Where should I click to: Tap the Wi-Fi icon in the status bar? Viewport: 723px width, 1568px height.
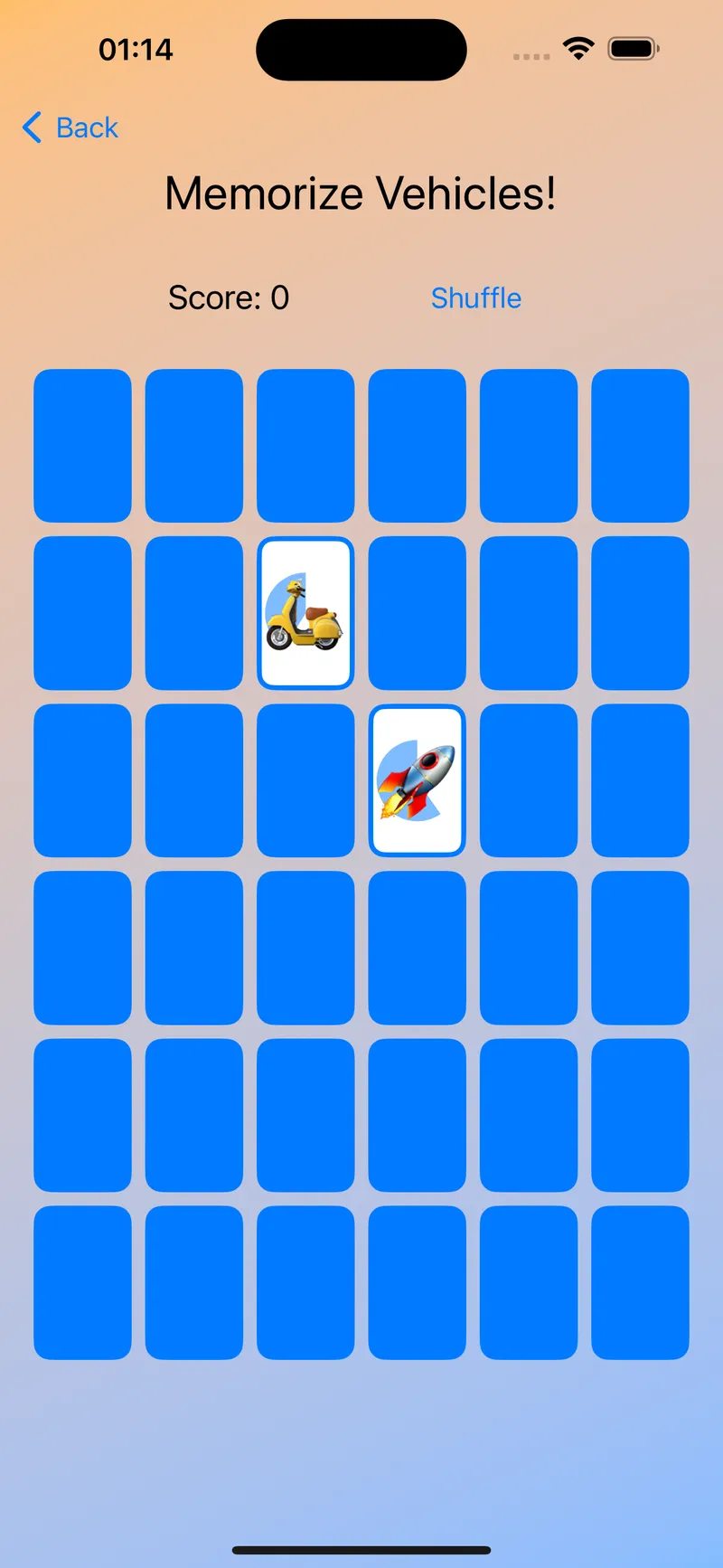tap(579, 46)
